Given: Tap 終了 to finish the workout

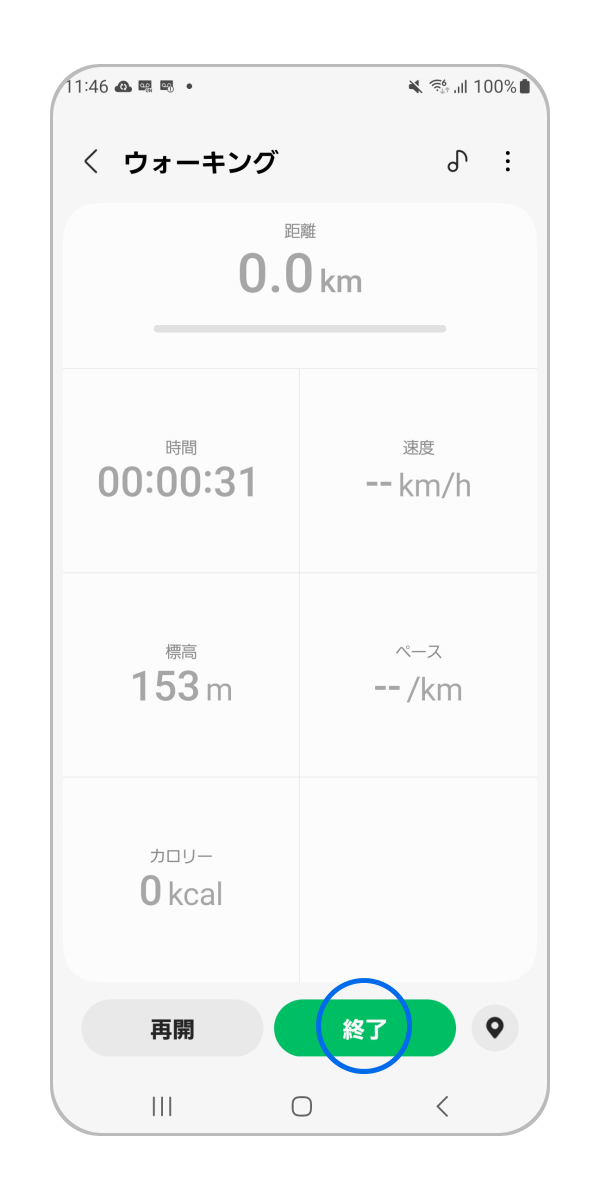Looking at the screenshot, I should click(364, 1028).
